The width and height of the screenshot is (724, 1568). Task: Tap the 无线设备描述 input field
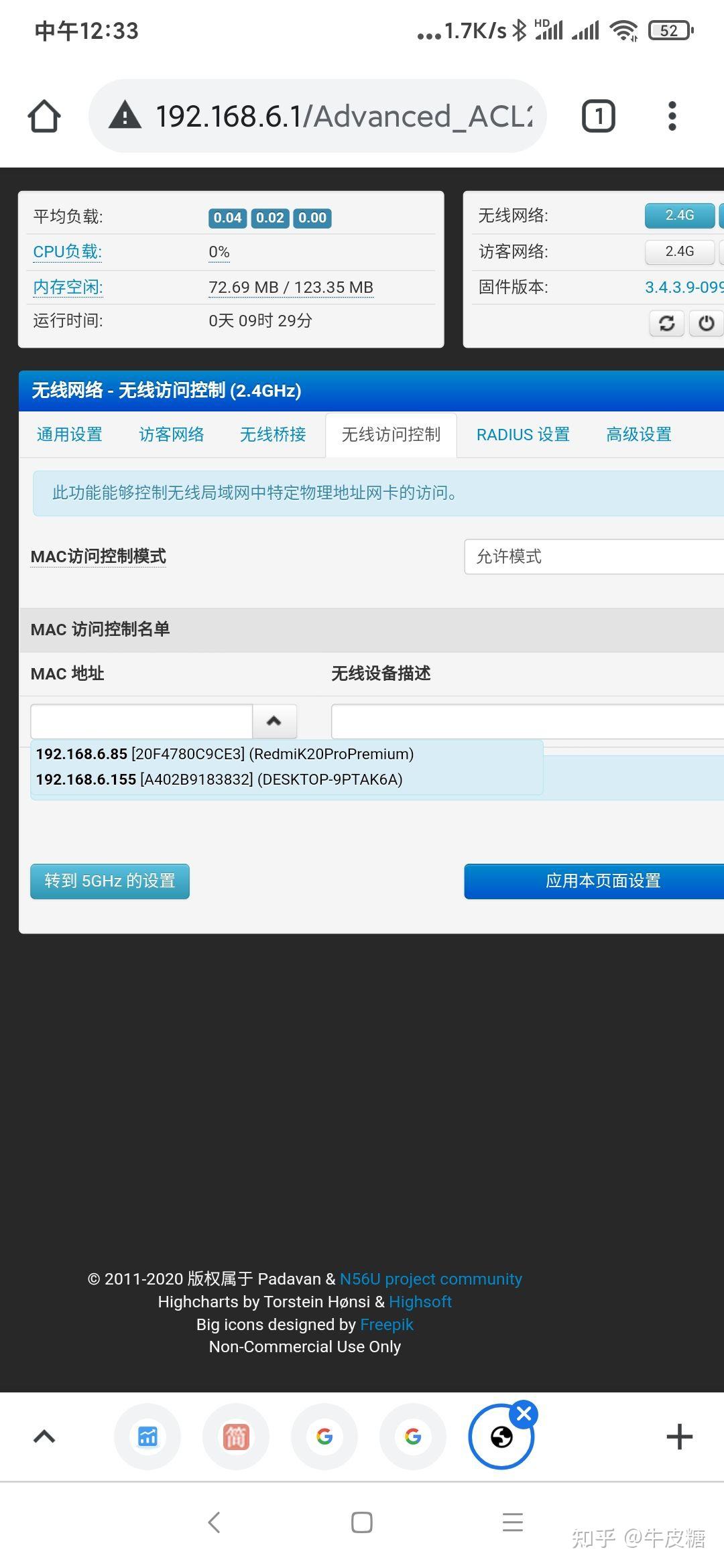pyautogui.click(x=527, y=721)
